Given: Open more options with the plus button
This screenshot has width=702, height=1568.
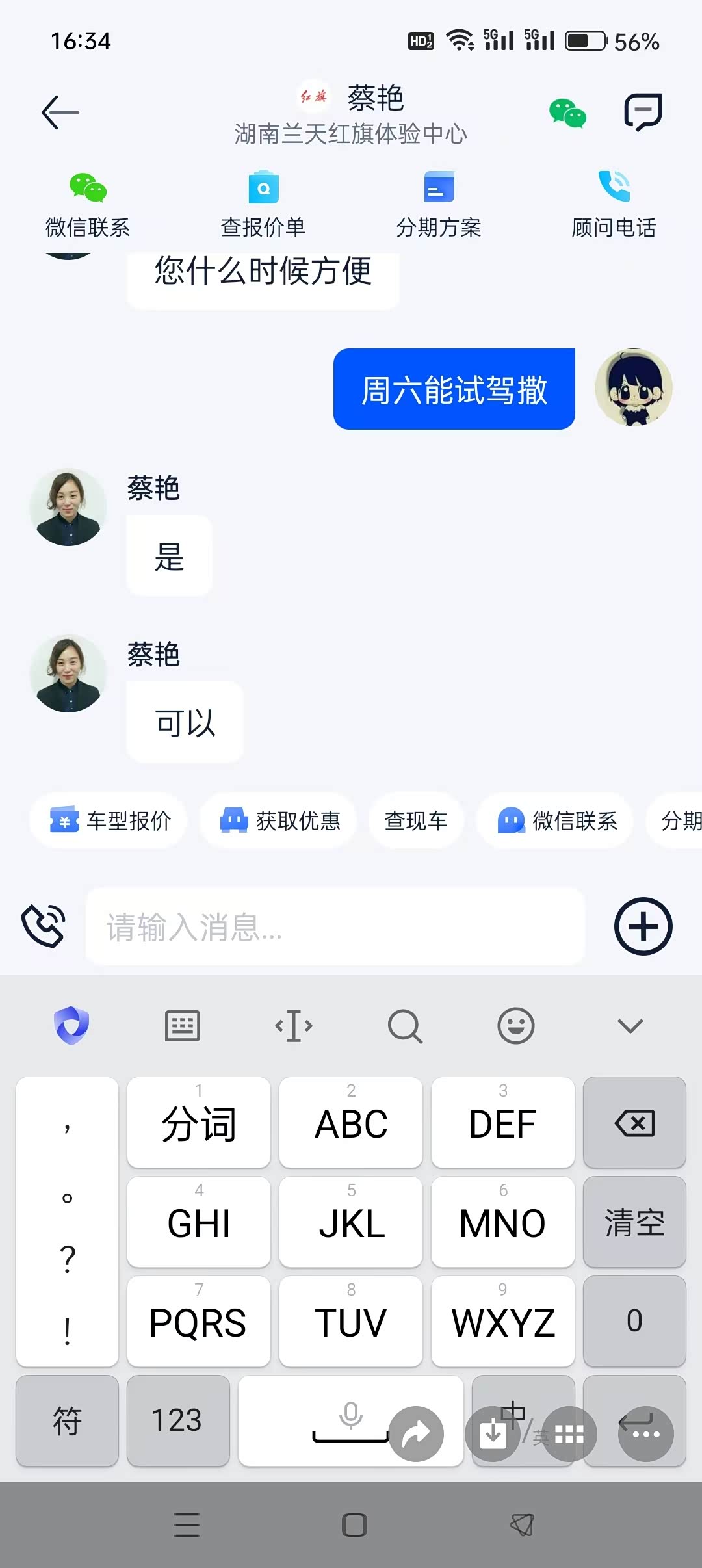Looking at the screenshot, I should pyautogui.click(x=643, y=926).
